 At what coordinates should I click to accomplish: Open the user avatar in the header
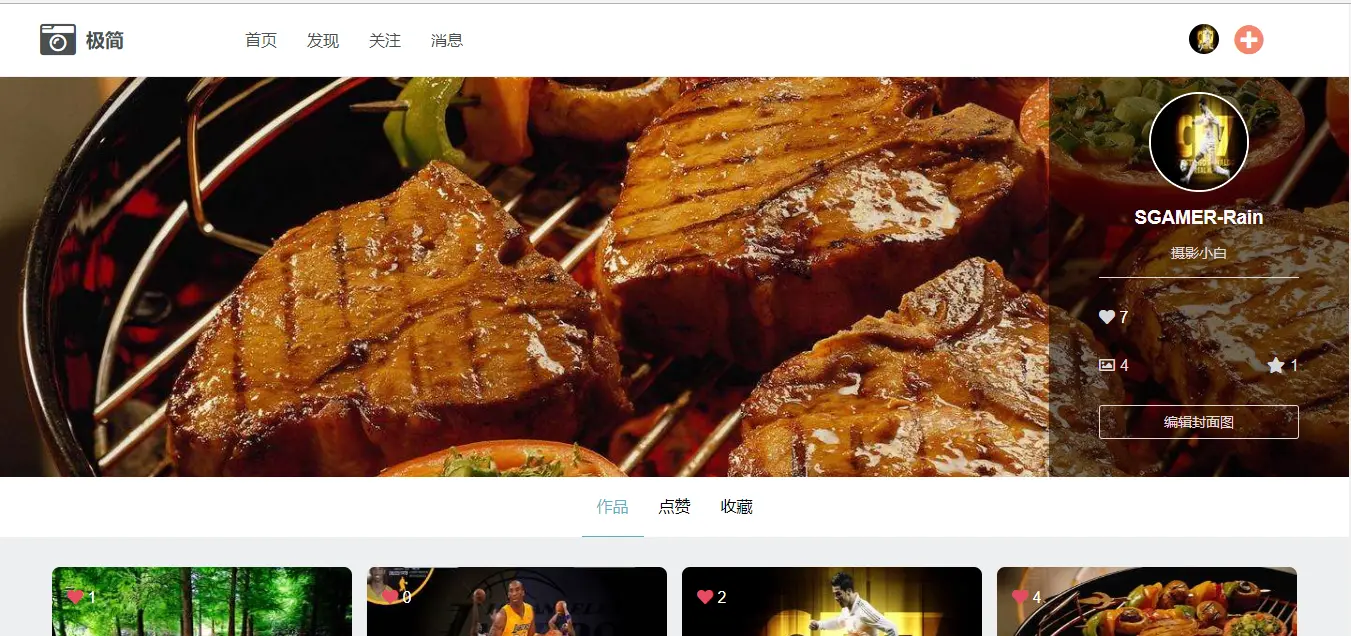click(1203, 39)
